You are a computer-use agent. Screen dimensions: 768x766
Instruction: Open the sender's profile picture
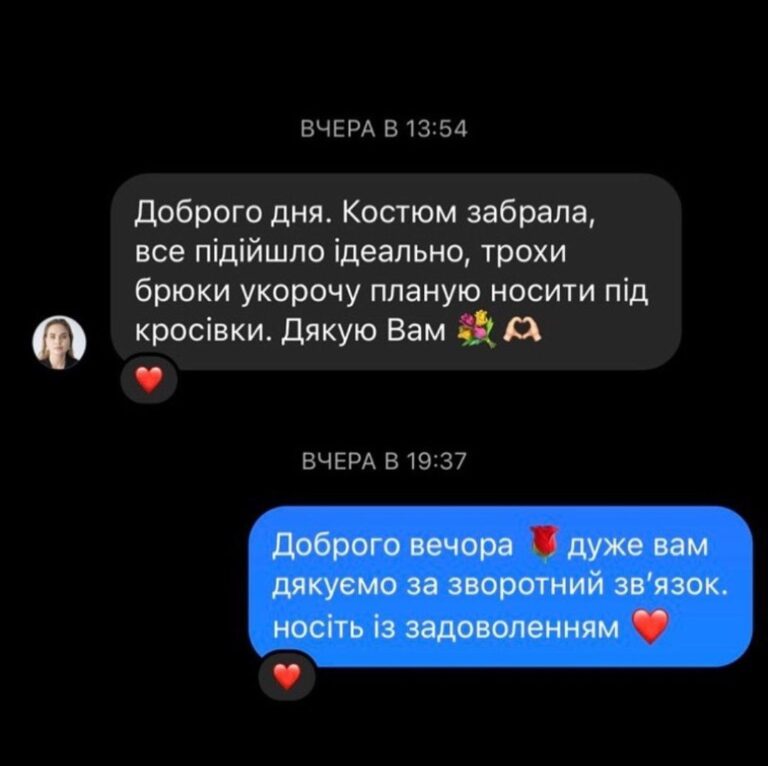click(59, 343)
